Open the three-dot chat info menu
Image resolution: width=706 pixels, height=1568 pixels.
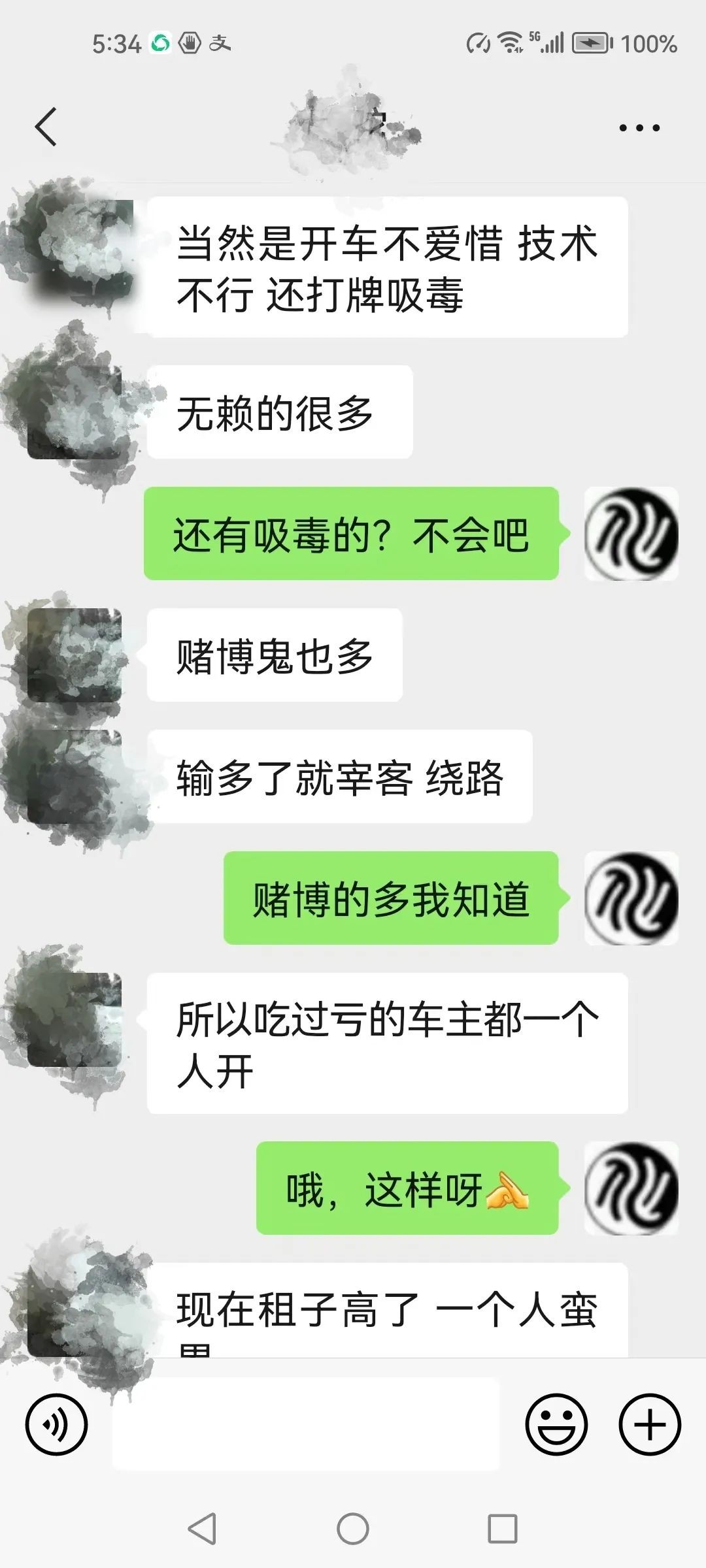pos(639,128)
